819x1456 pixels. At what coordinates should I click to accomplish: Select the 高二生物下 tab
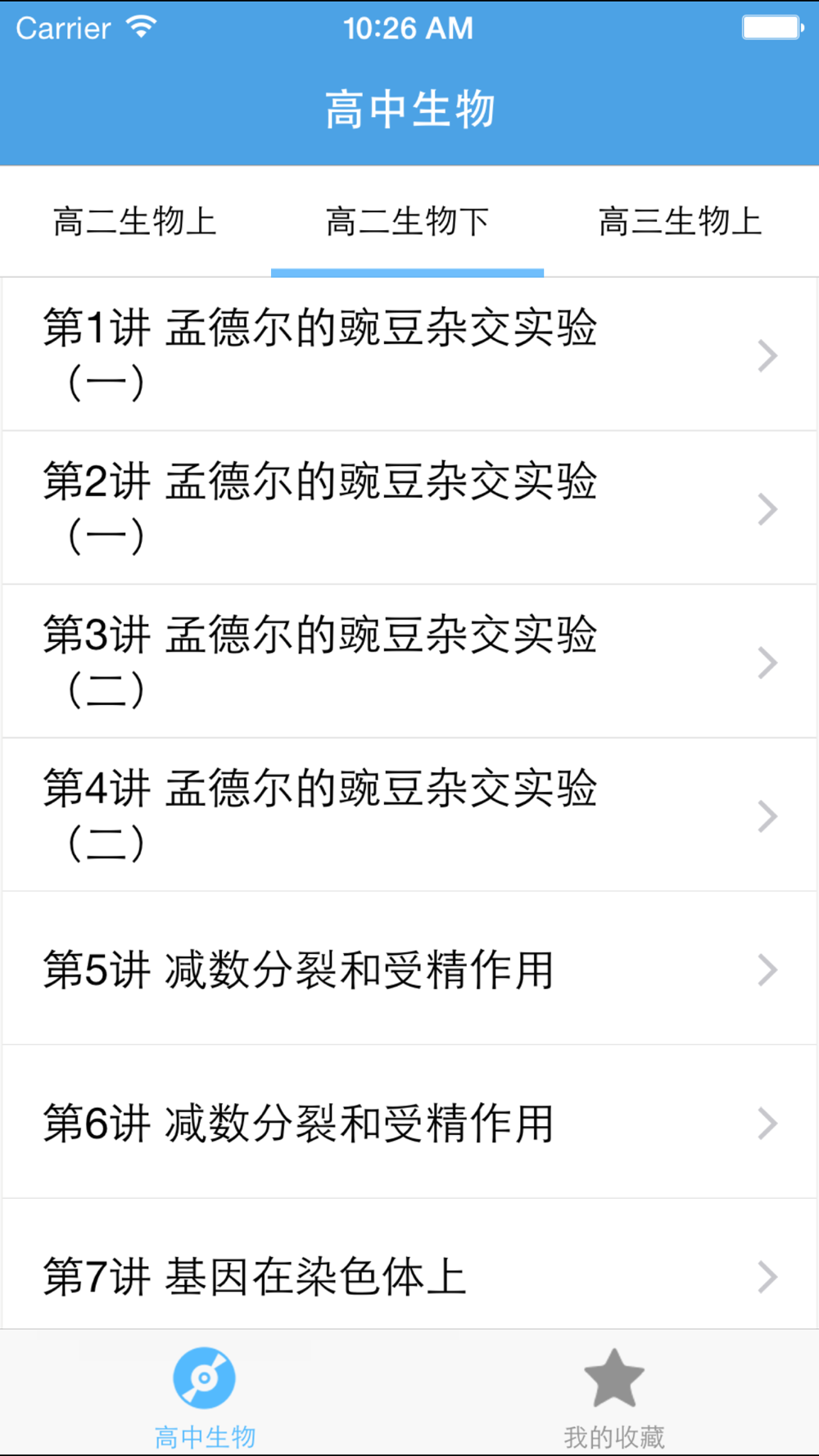click(407, 222)
